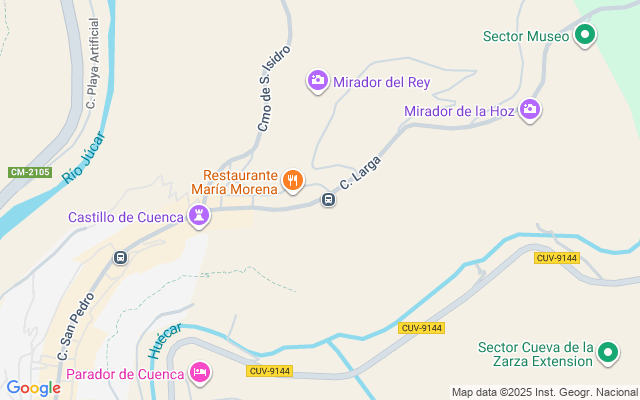Select the bus stop on C. Larga
This screenshot has height=400, width=640.
329,200
